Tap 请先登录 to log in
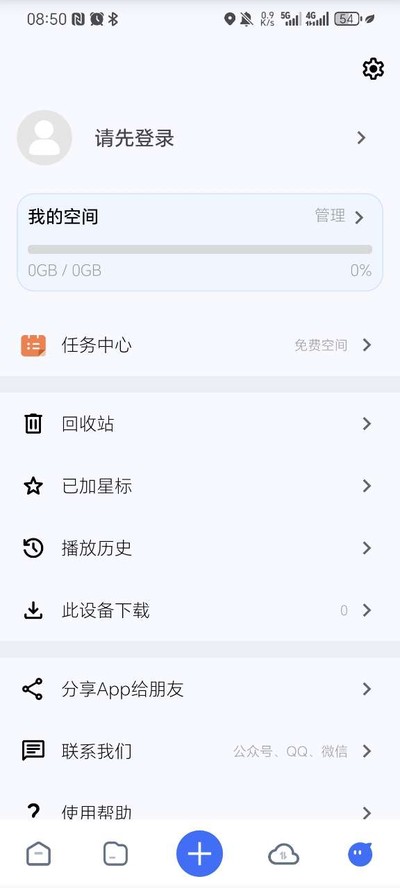The width and height of the screenshot is (400, 888). pos(134,138)
